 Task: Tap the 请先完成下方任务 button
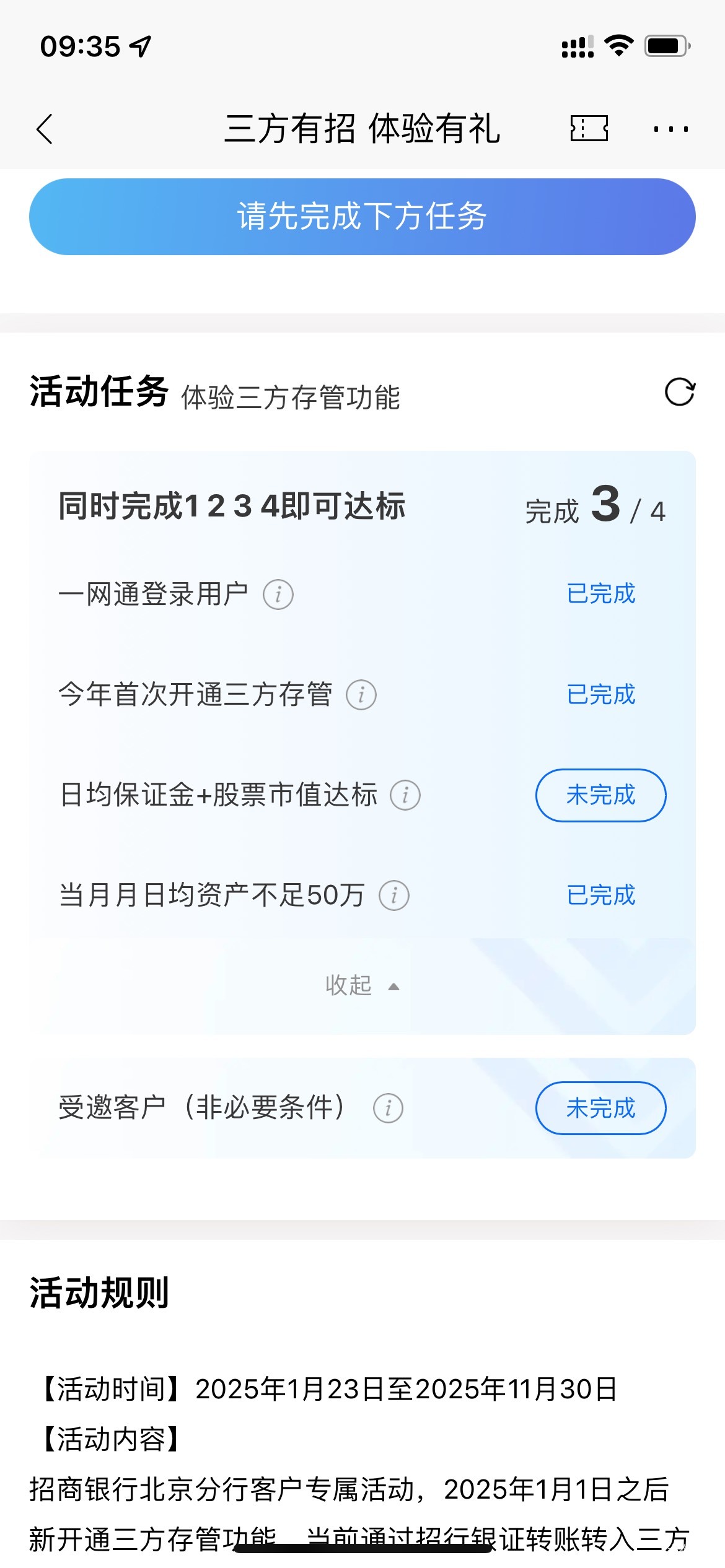(x=362, y=217)
